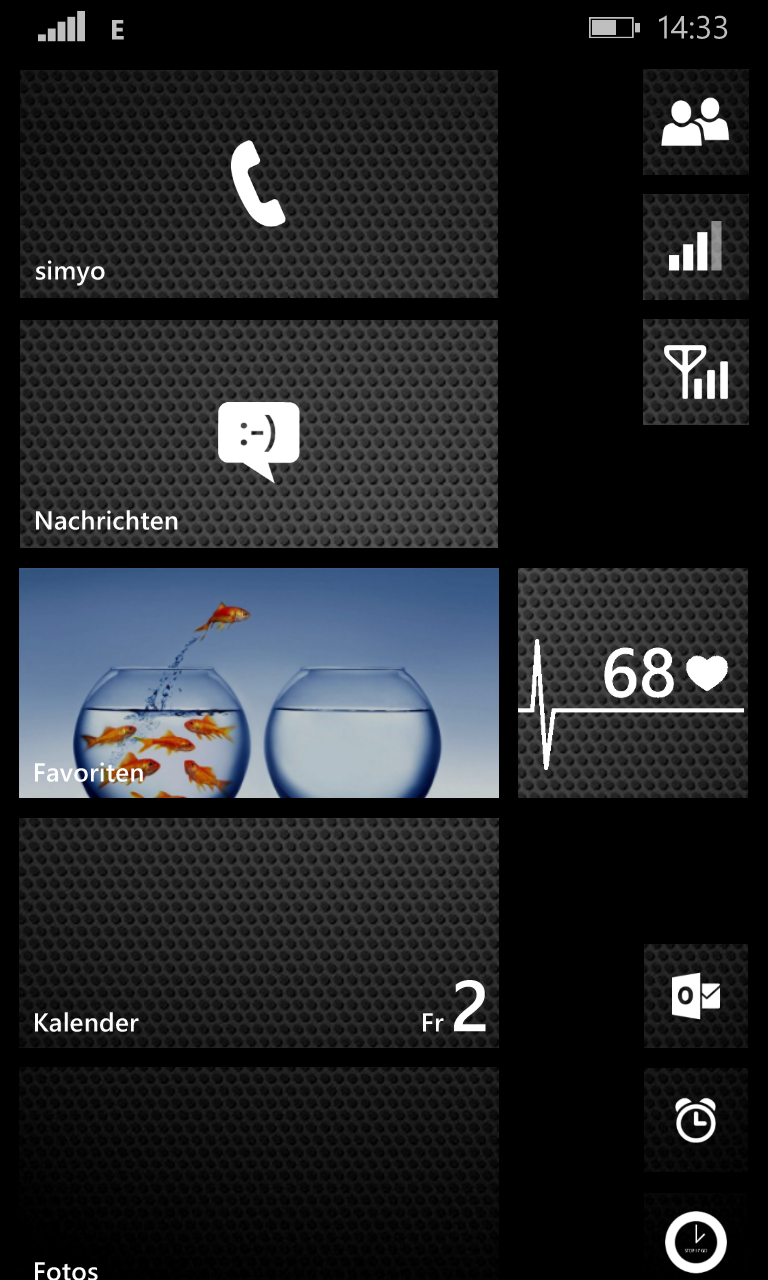Open the round clock face tile

[x=696, y=1238]
